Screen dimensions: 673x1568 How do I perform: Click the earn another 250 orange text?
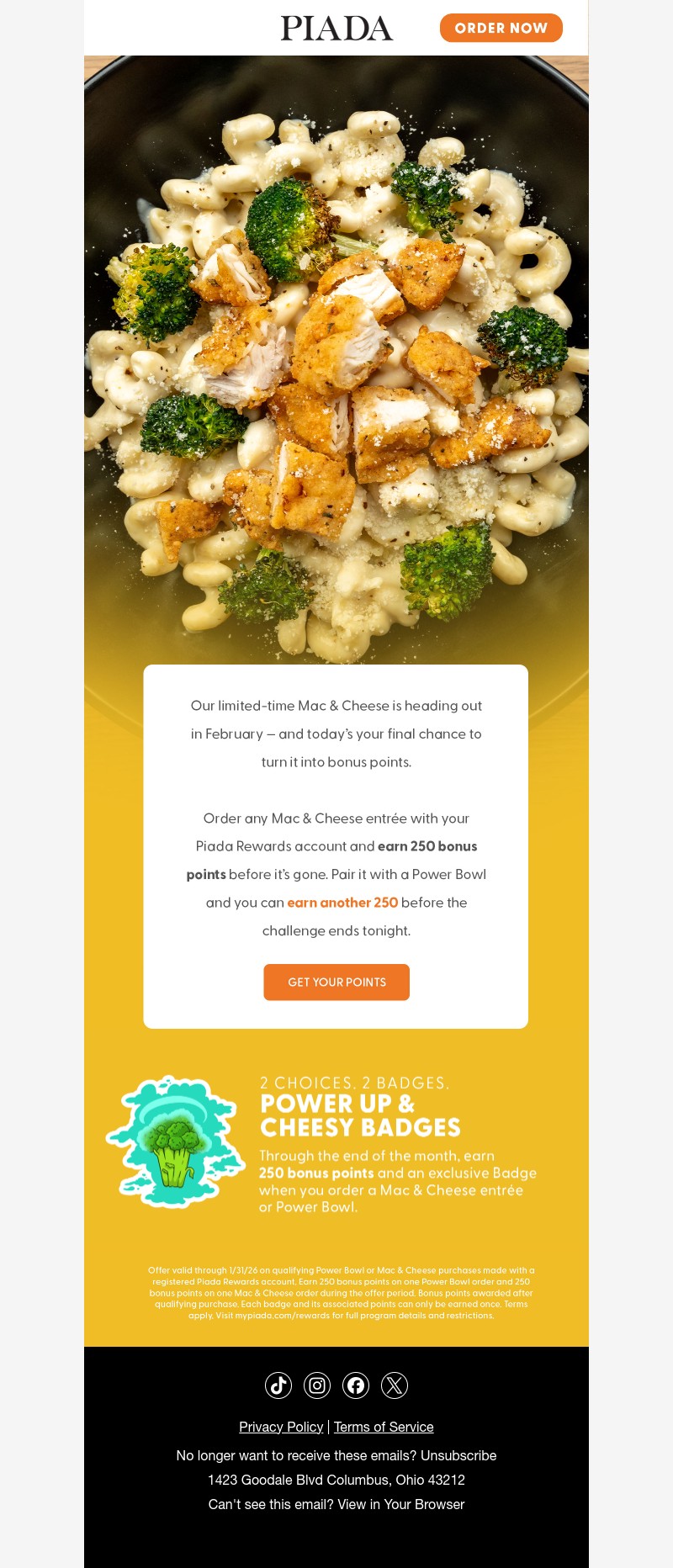coord(342,902)
